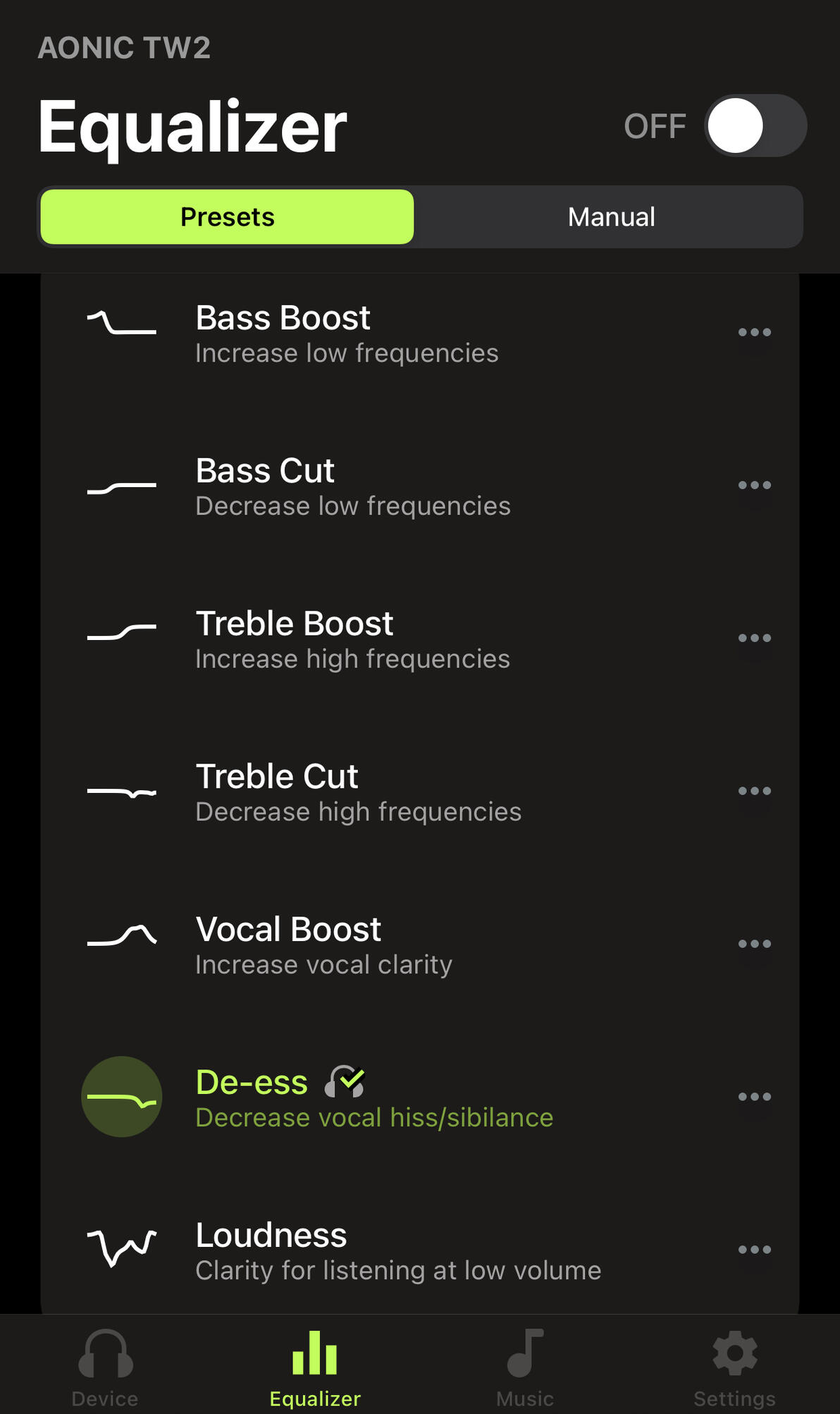The height and width of the screenshot is (1414, 840).
Task: Open the Music tab
Action: (x=525, y=1367)
